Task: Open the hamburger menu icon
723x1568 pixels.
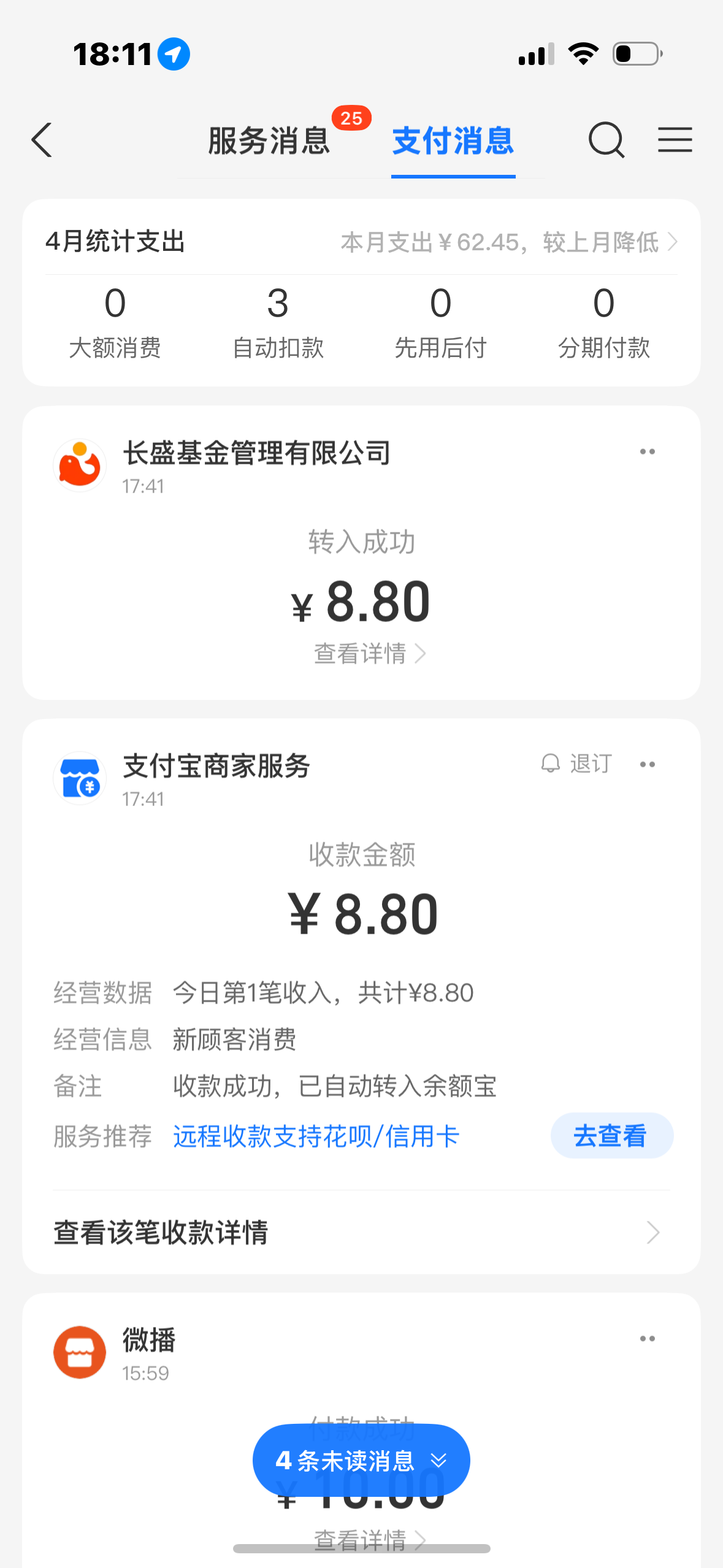Action: pyautogui.click(x=675, y=140)
